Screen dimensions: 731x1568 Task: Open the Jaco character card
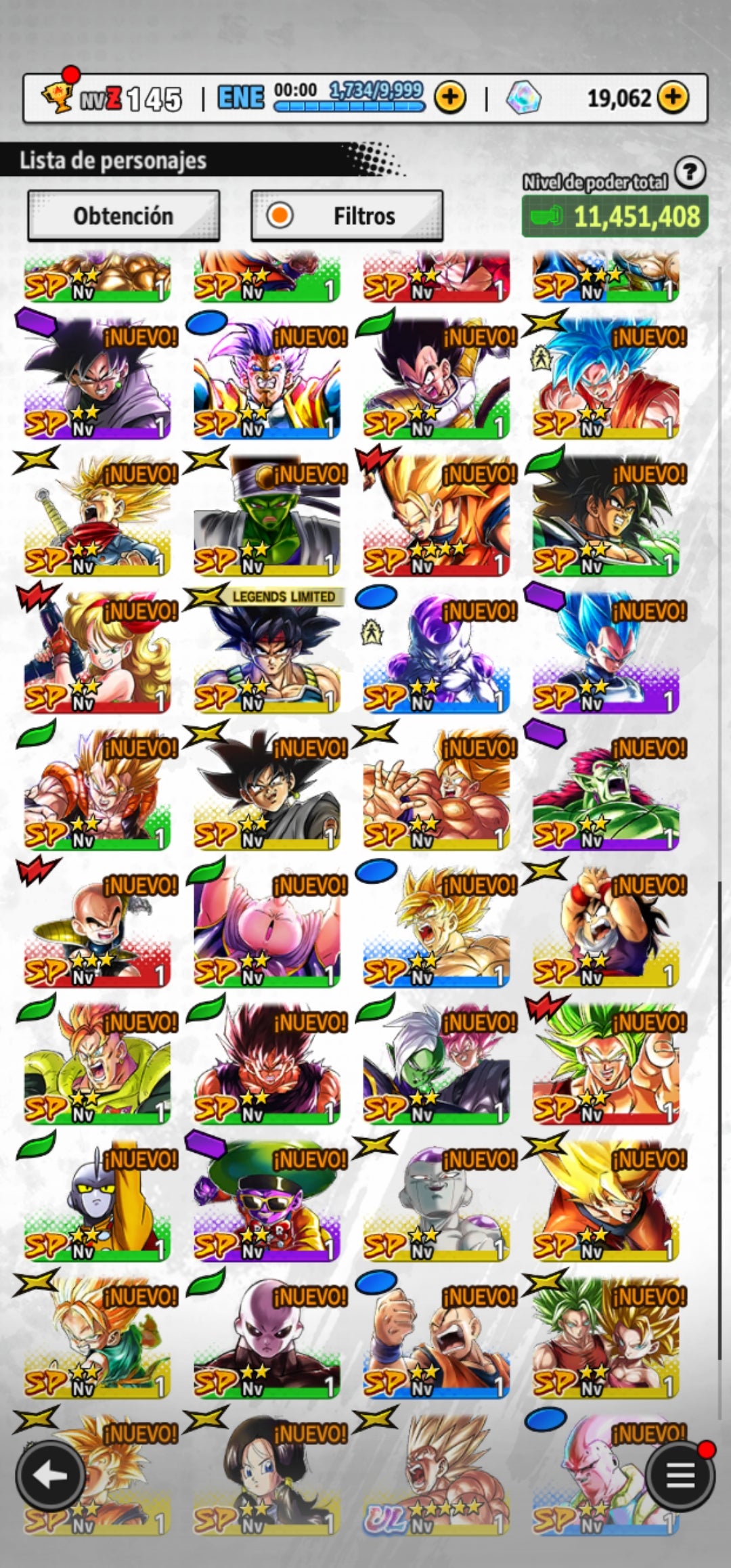[97, 1198]
